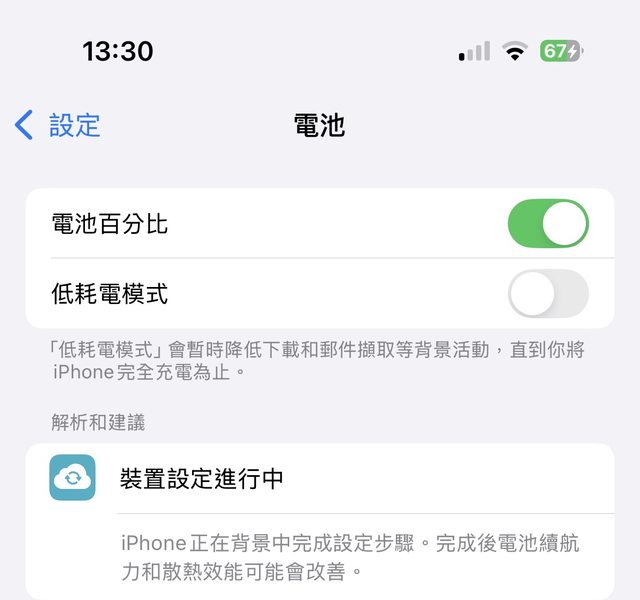This screenshot has height=600, width=640.
Task: Turn off 電池百分比 switch
Action: coord(548,223)
